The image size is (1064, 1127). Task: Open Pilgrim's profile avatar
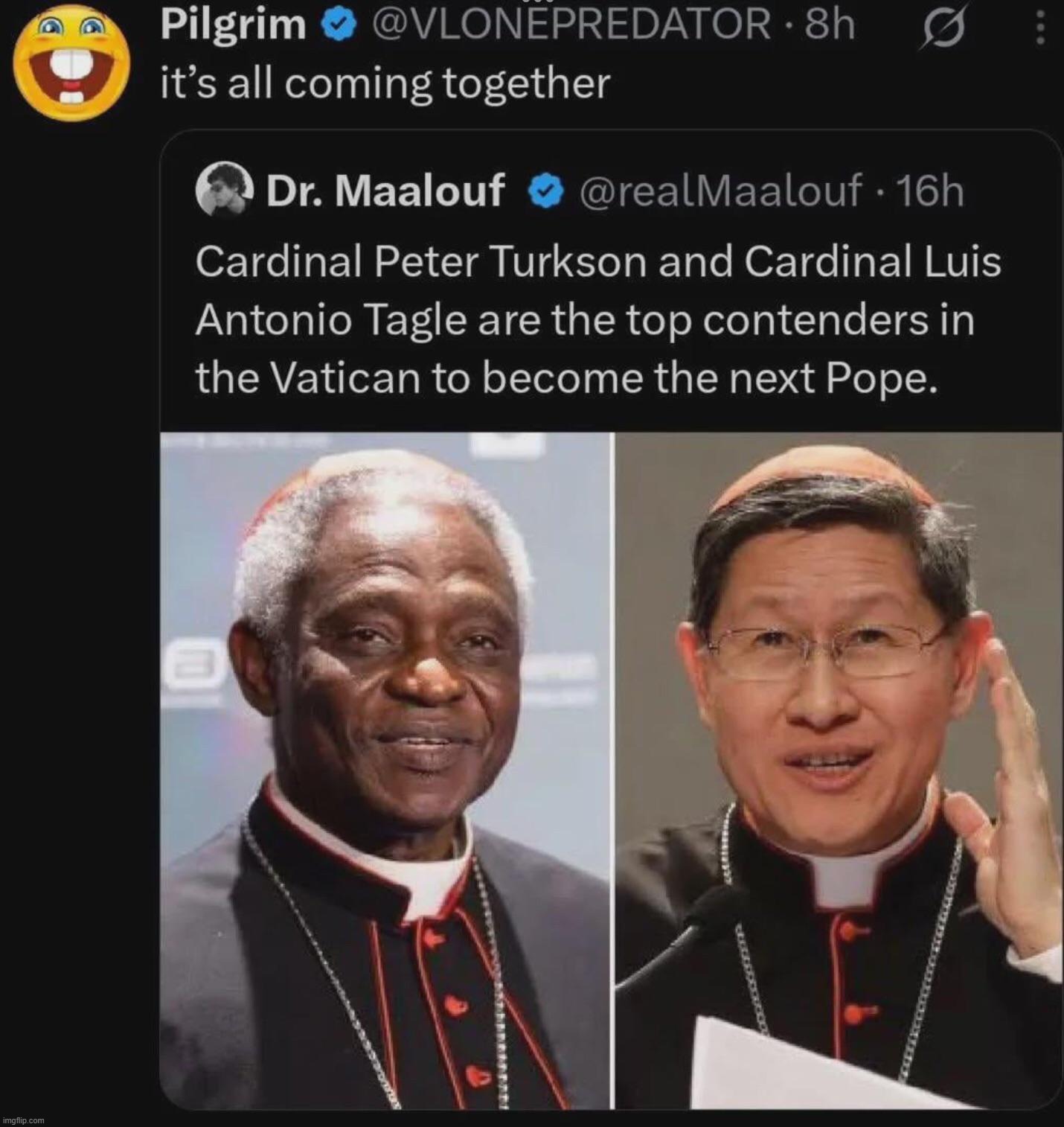coord(71,63)
